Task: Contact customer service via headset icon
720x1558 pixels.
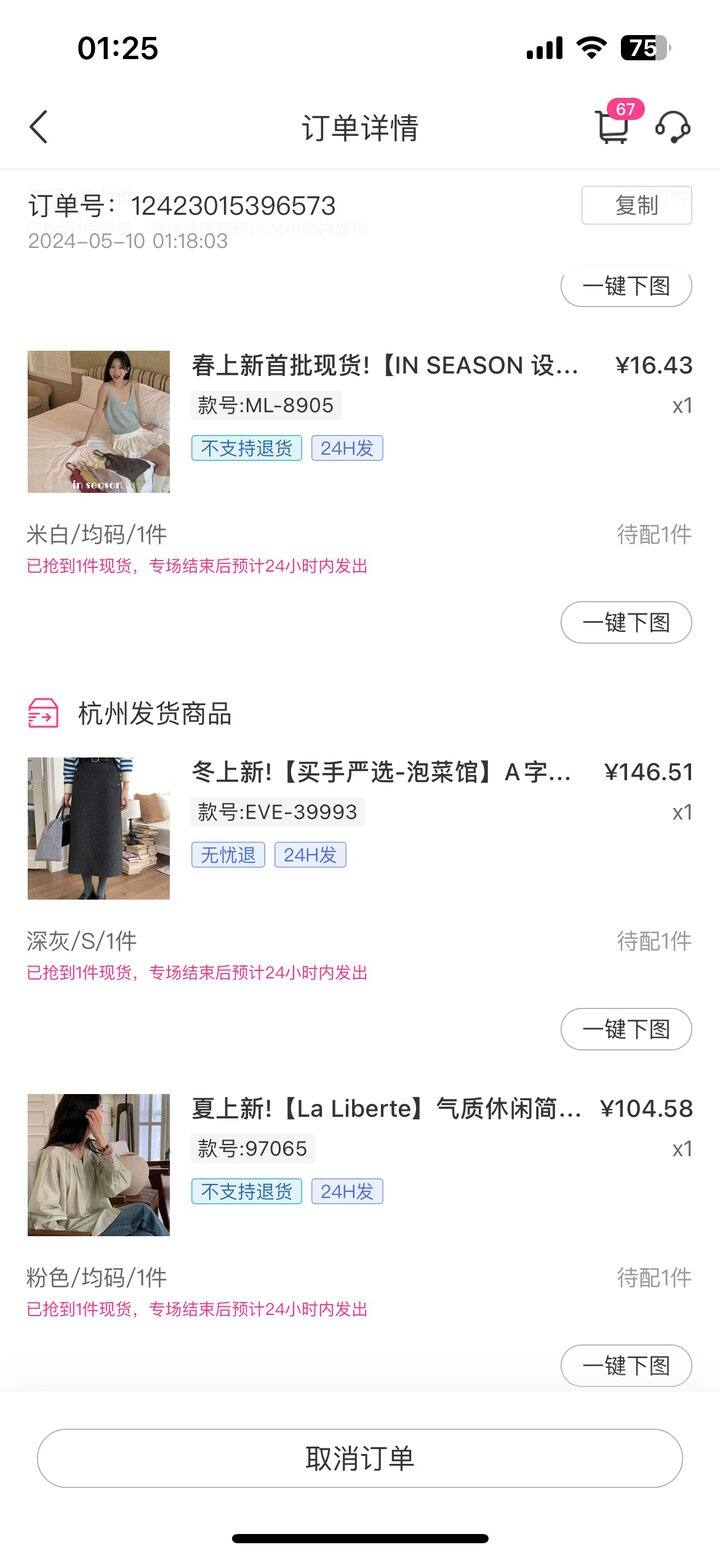Action: [x=673, y=127]
